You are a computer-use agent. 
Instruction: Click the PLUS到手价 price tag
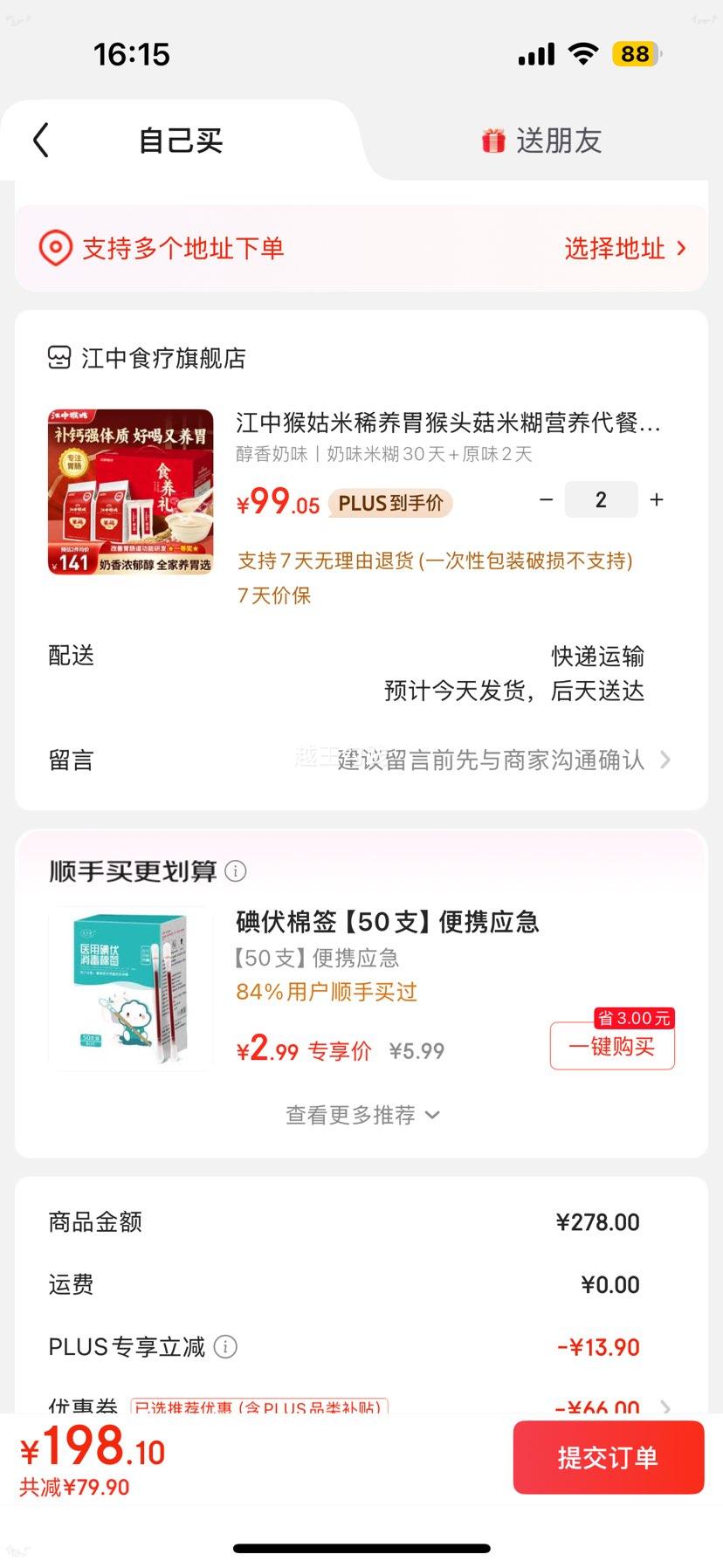(389, 504)
